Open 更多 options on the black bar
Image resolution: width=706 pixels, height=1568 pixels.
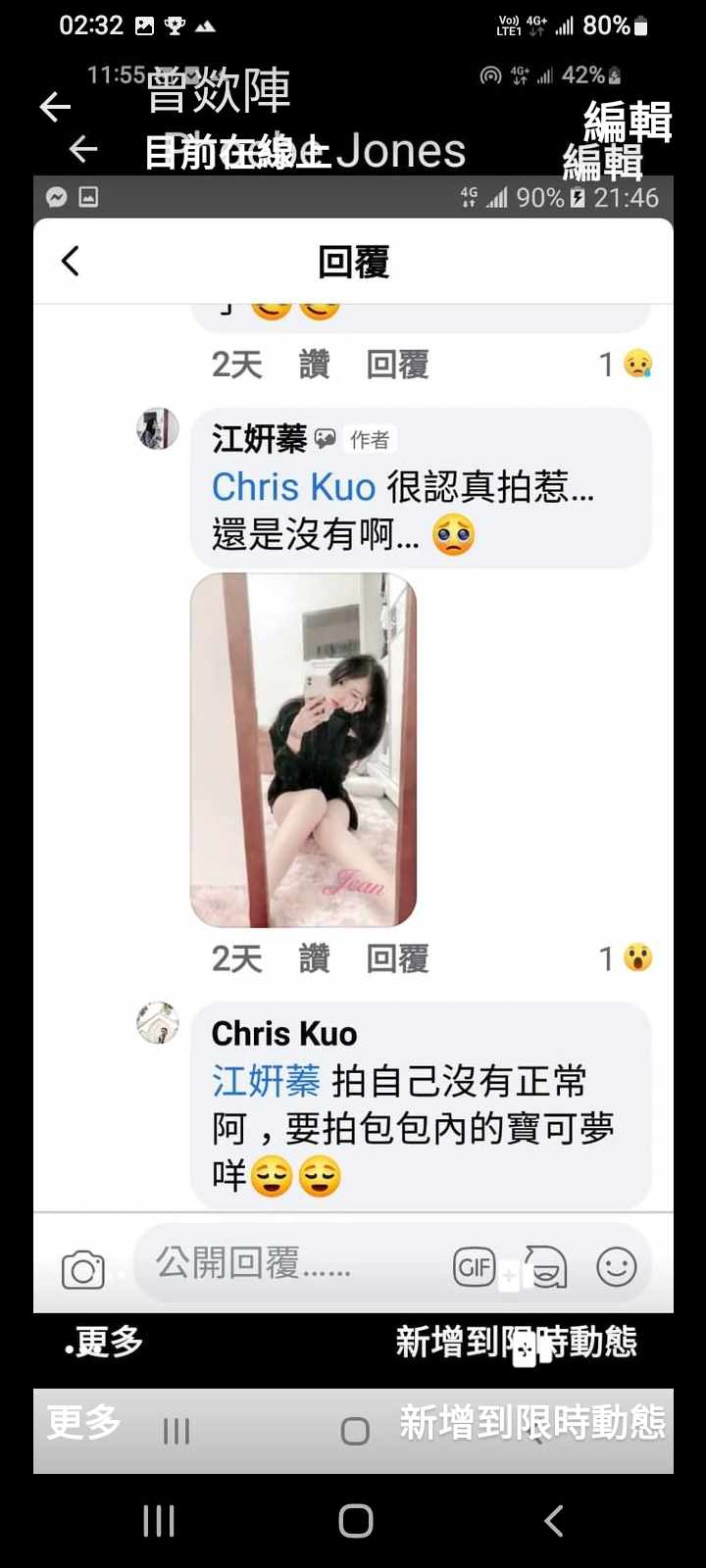[x=104, y=1342]
